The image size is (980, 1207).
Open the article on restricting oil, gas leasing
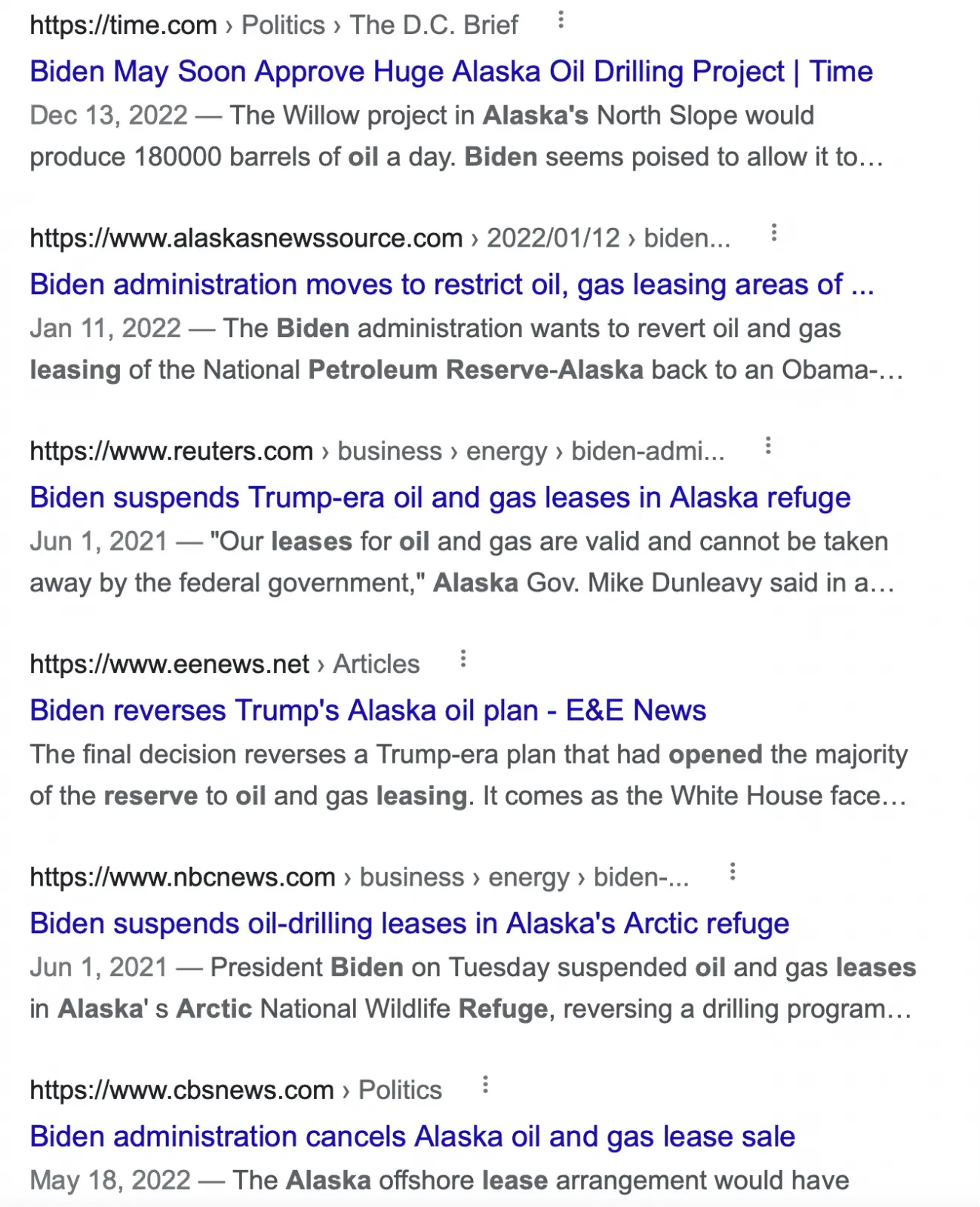coord(451,284)
